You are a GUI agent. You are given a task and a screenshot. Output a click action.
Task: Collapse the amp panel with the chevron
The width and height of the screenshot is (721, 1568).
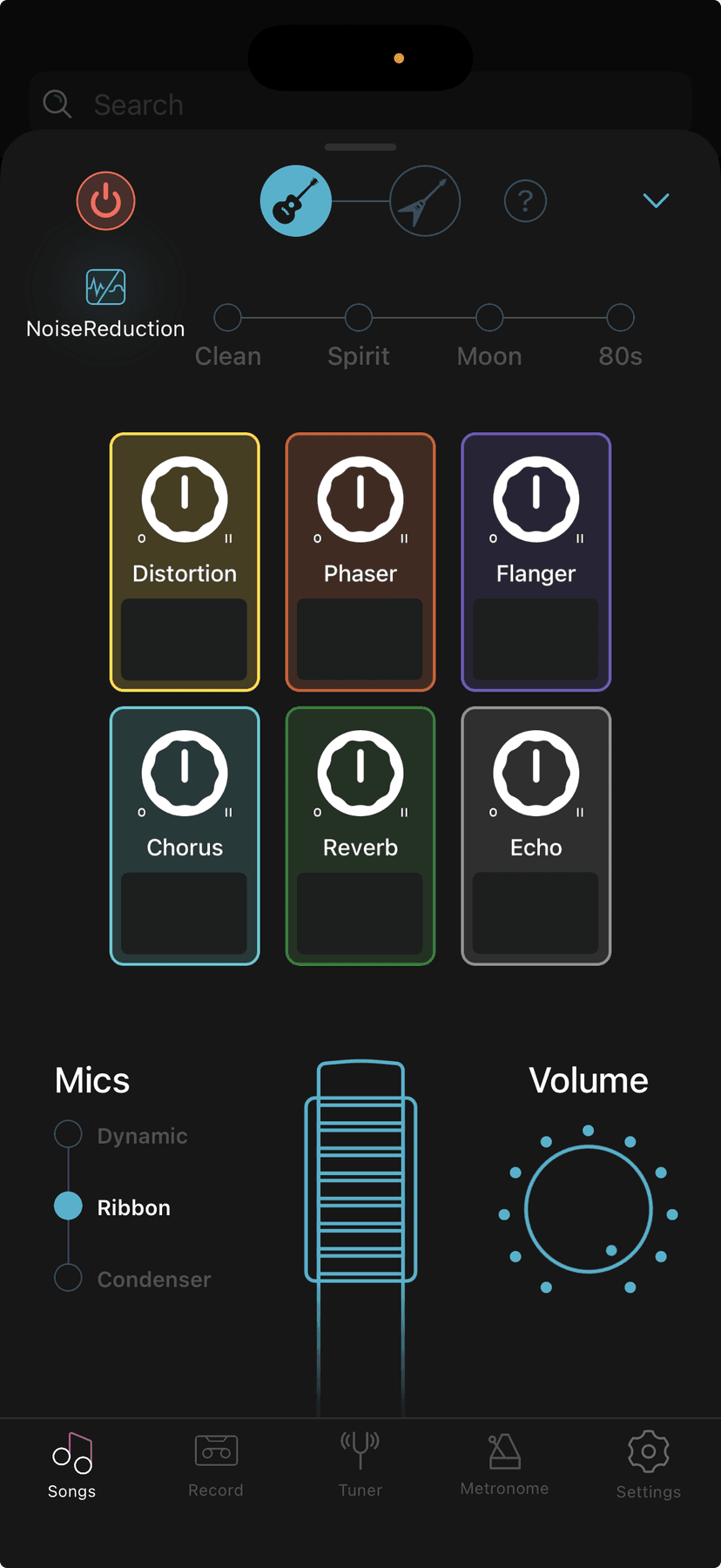point(656,199)
